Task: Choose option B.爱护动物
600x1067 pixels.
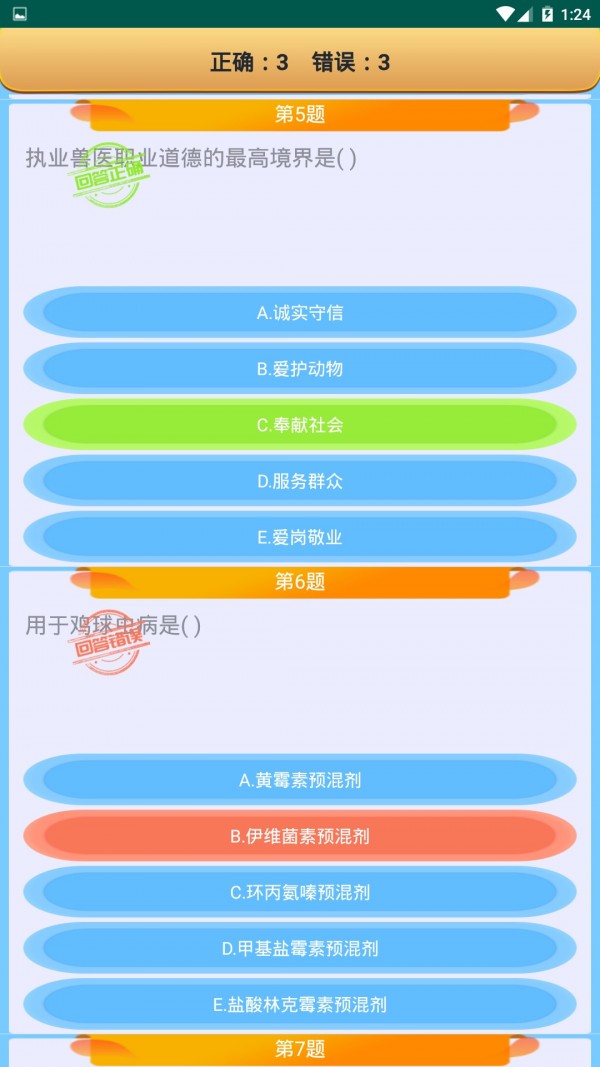Action: (300, 369)
